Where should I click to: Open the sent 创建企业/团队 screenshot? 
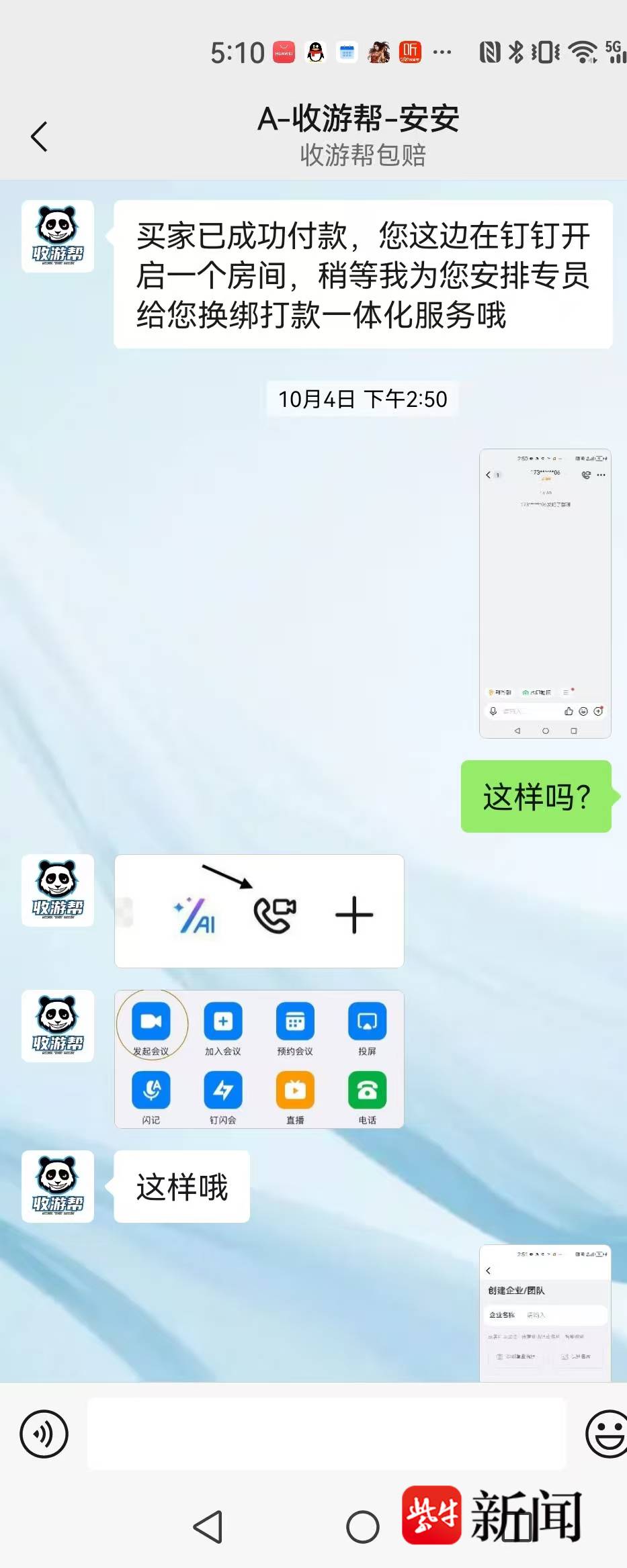[545, 1312]
